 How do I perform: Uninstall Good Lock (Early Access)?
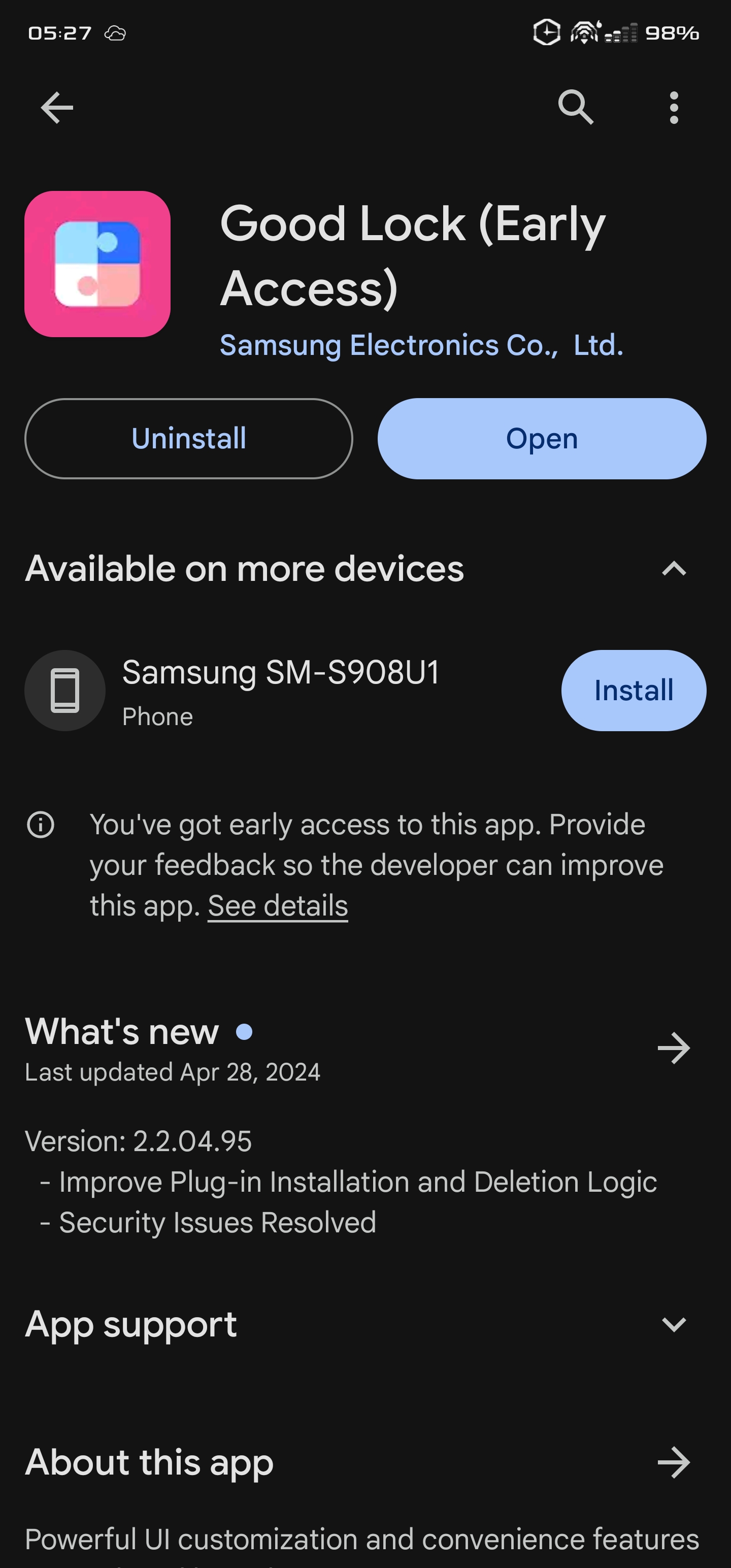189,439
